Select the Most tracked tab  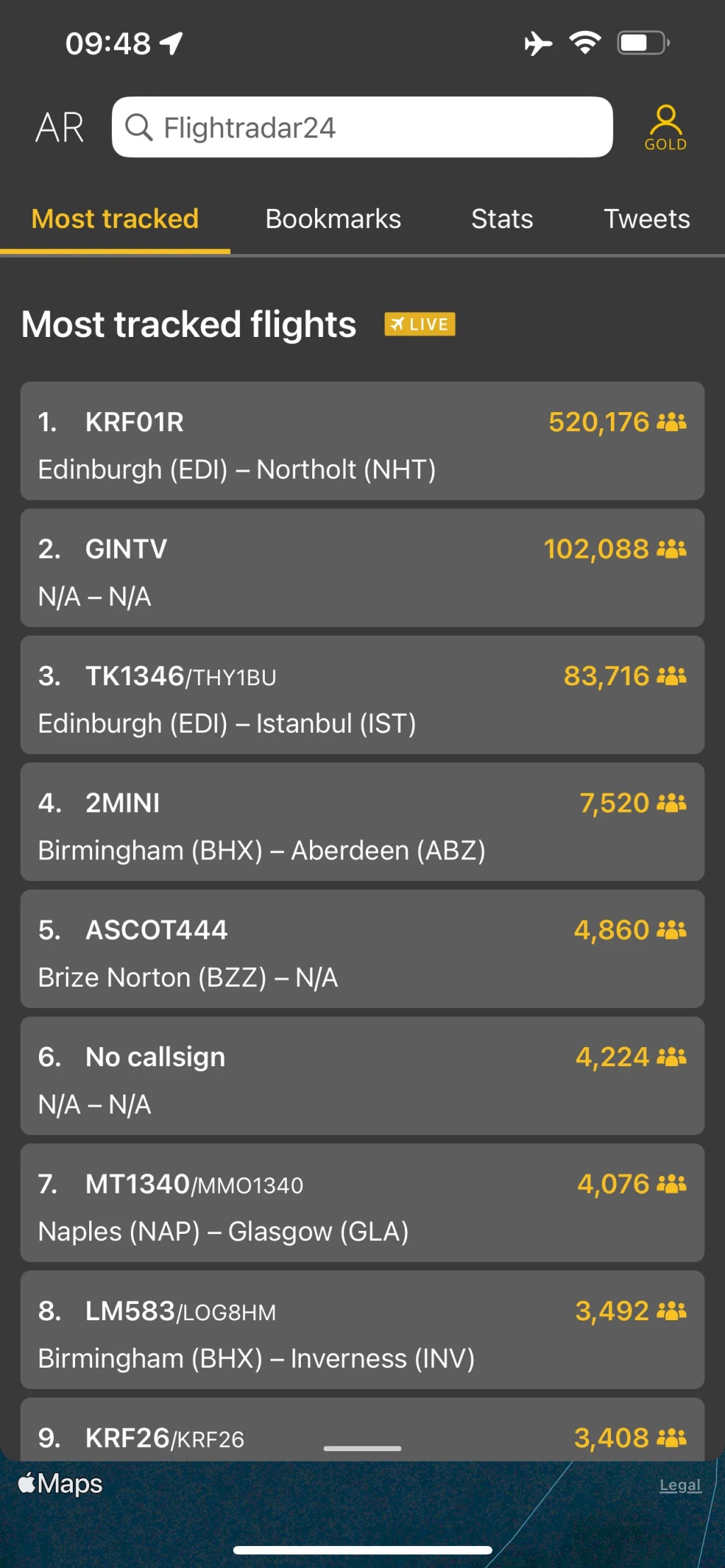(x=115, y=219)
